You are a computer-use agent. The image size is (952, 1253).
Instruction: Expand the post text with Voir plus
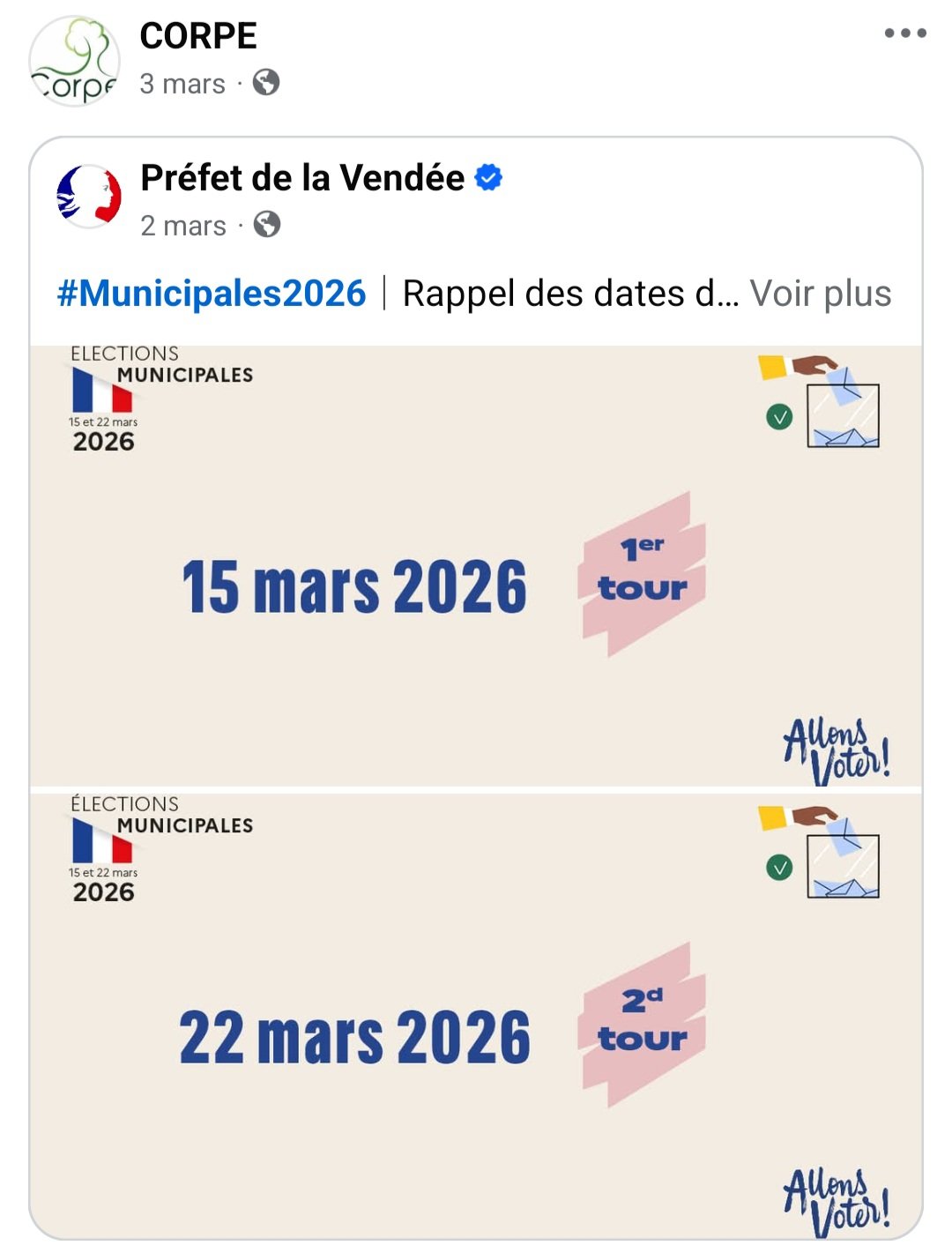[x=820, y=294]
